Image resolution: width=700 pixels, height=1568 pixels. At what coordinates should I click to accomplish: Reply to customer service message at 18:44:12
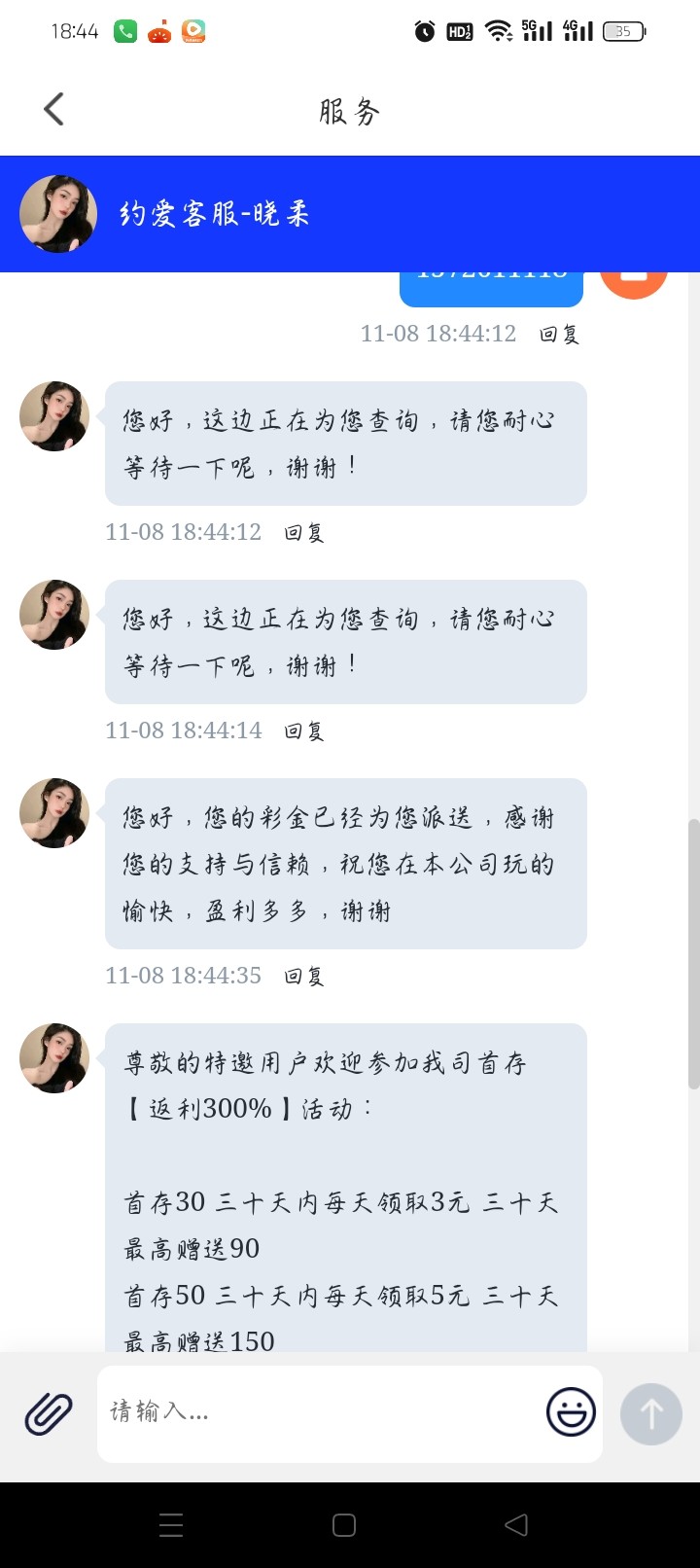(x=304, y=533)
